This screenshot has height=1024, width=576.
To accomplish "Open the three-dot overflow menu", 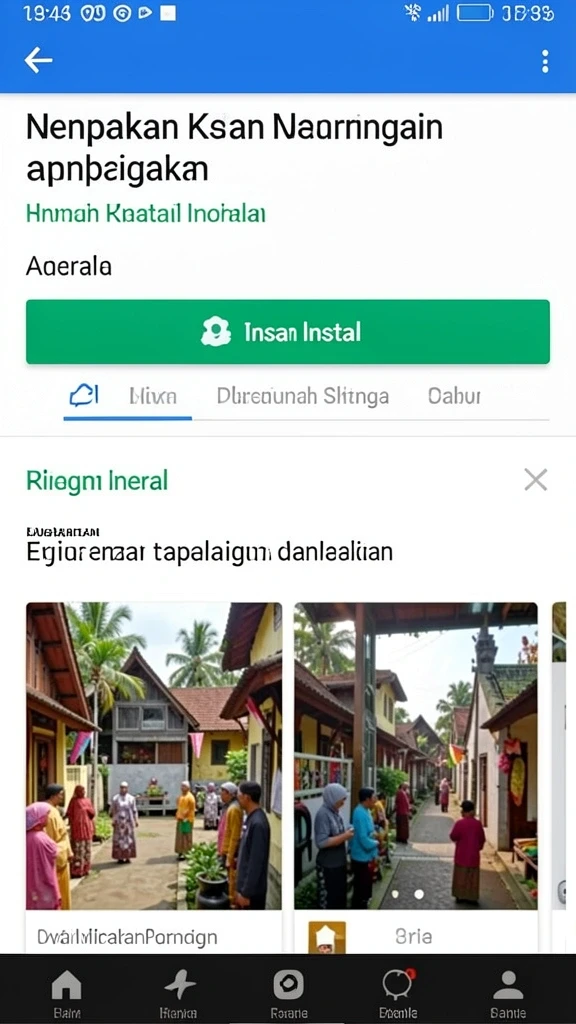I will click(545, 61).
